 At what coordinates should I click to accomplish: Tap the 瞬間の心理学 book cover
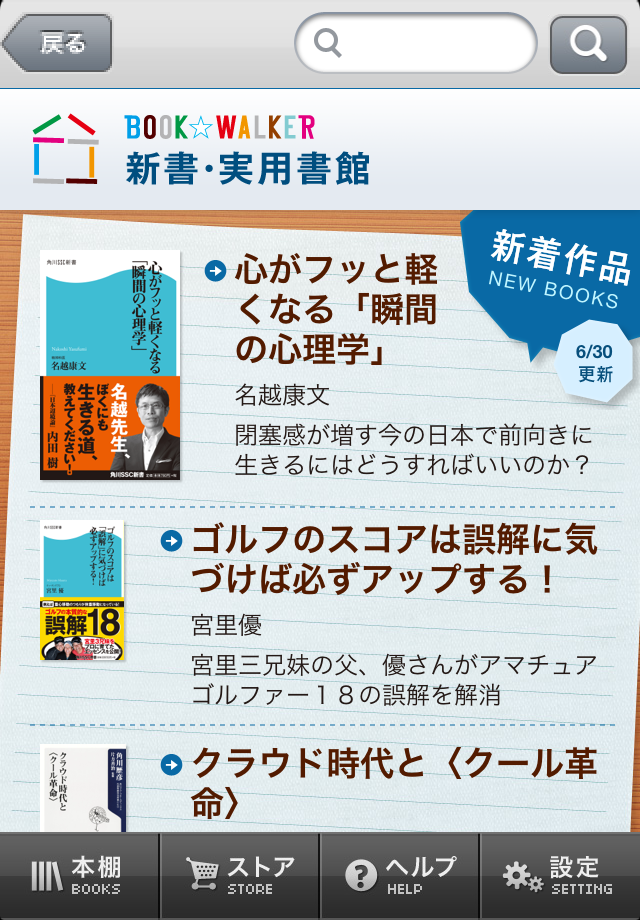click(x=110, y=365)
